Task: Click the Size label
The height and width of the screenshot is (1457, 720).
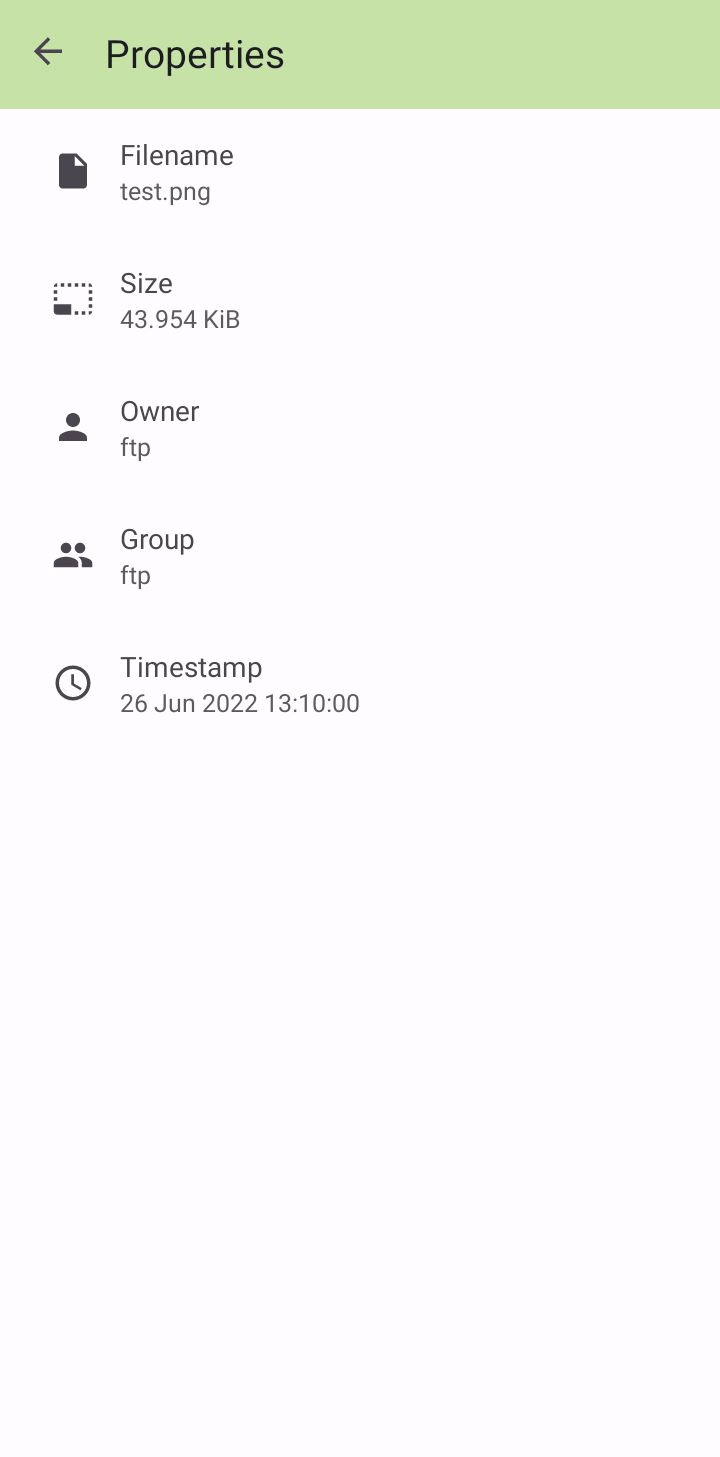Action: 146,283
